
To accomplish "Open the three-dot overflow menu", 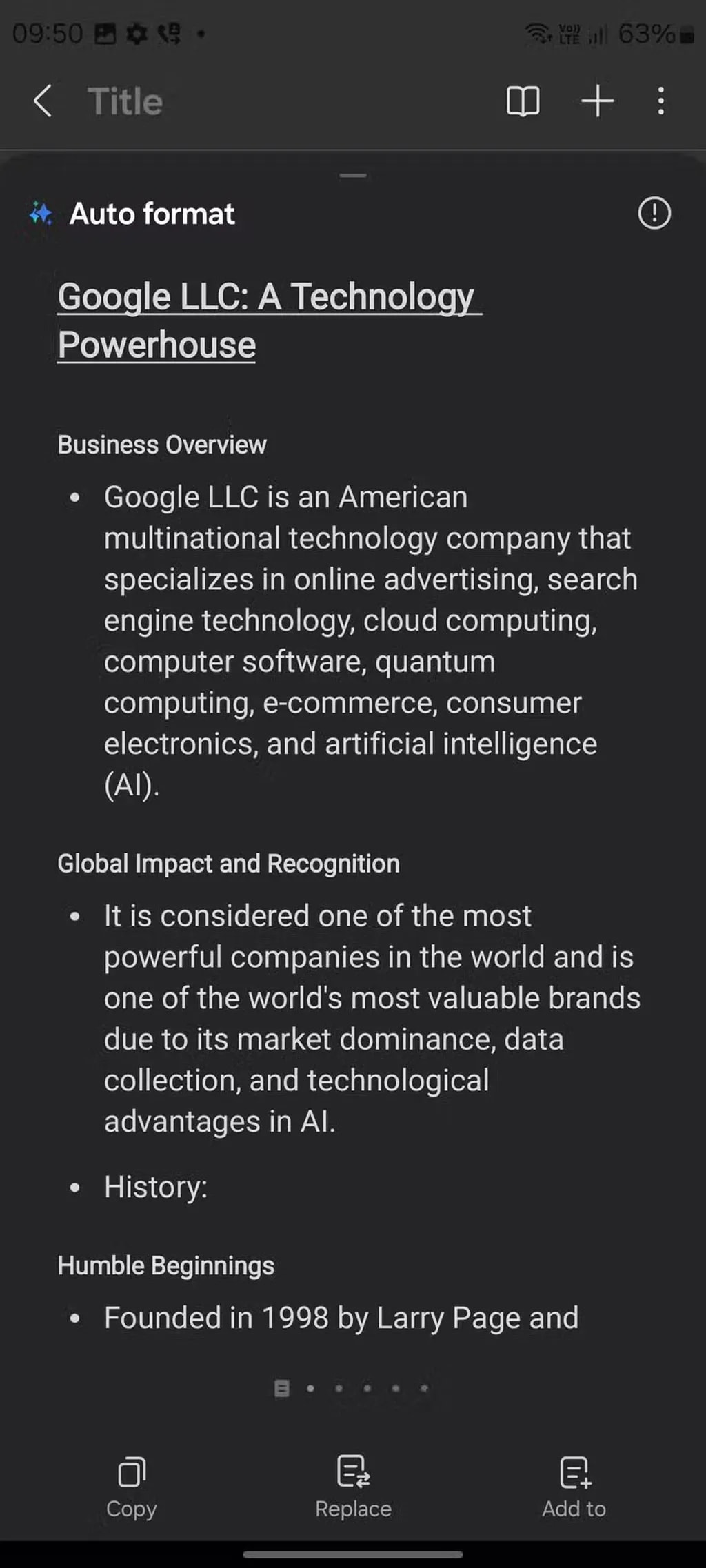I will (x=660, y=101).
